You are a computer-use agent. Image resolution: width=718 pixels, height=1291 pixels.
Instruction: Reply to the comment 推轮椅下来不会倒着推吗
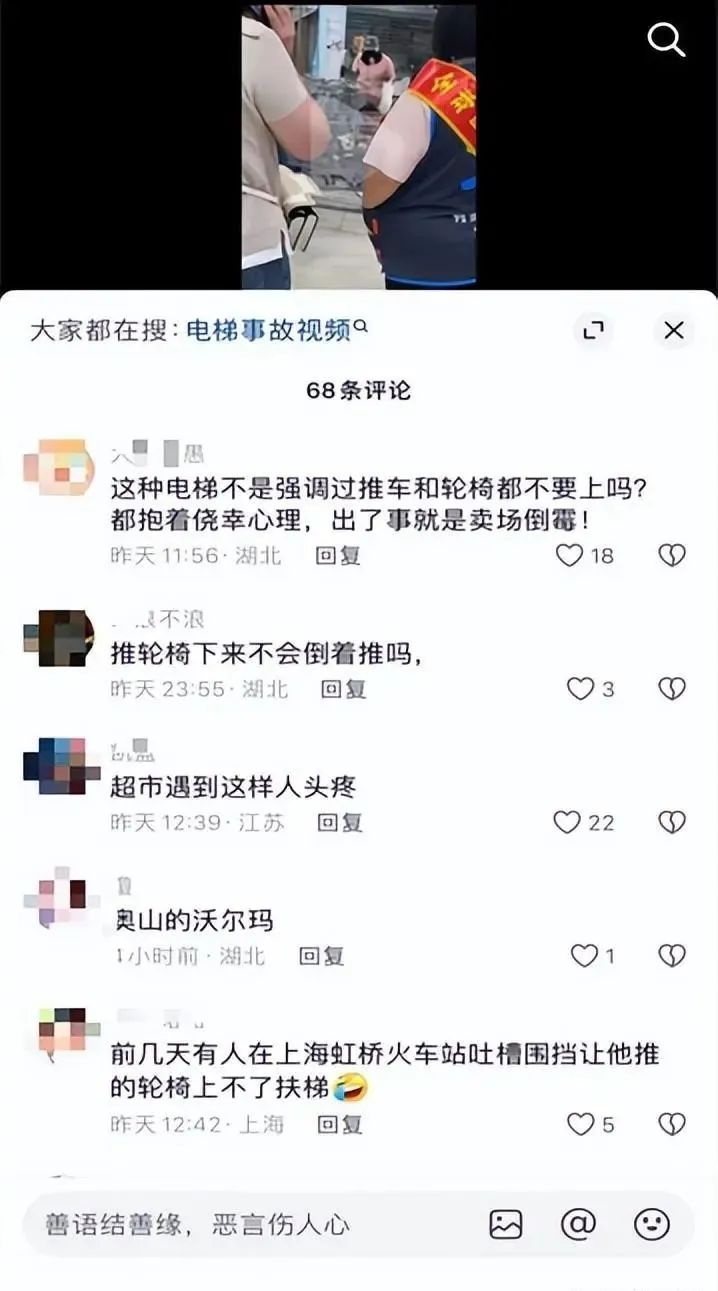[343, 689]
